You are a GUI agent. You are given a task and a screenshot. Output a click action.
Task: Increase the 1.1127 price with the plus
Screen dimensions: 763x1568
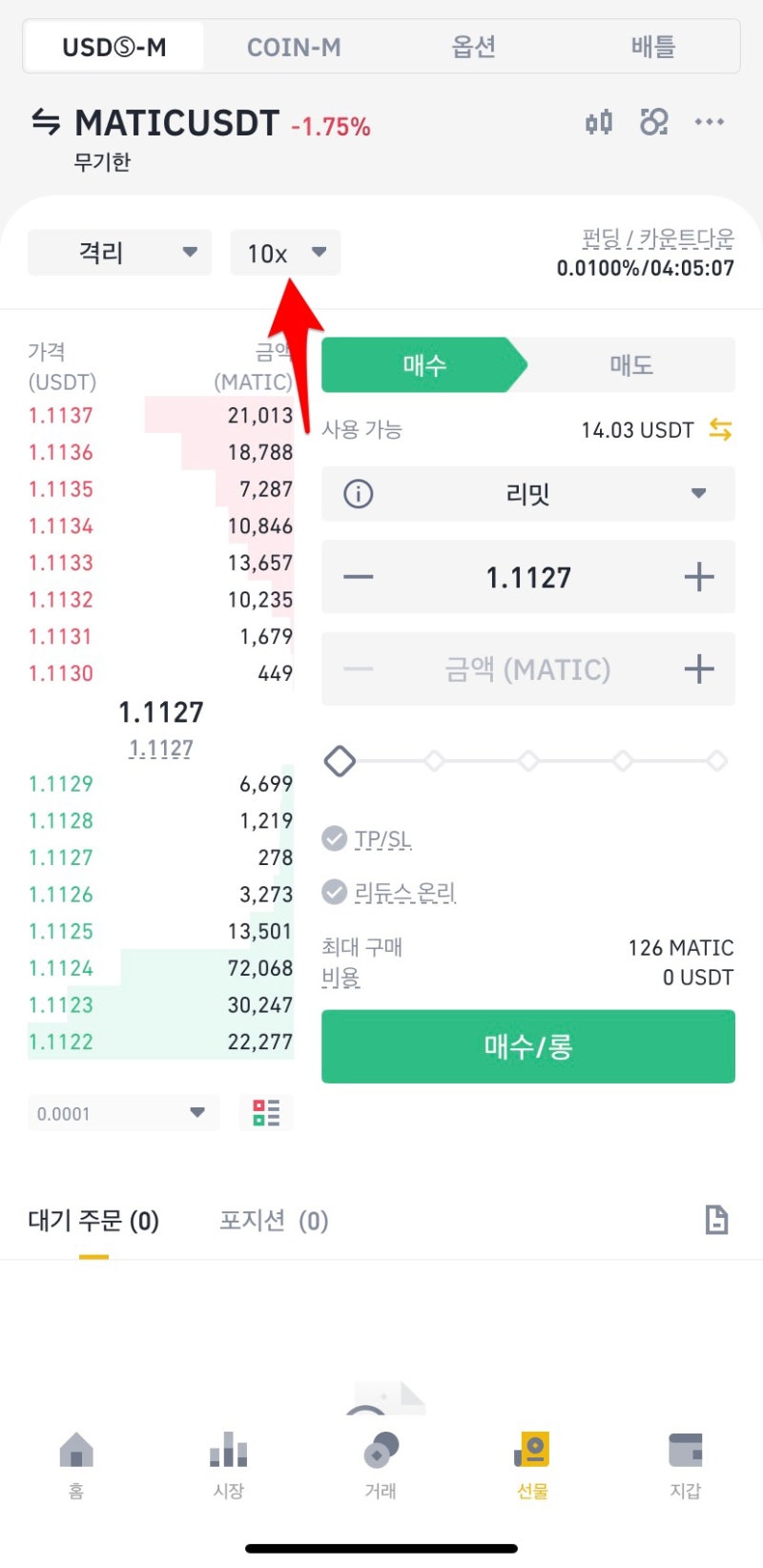point(699,577)
